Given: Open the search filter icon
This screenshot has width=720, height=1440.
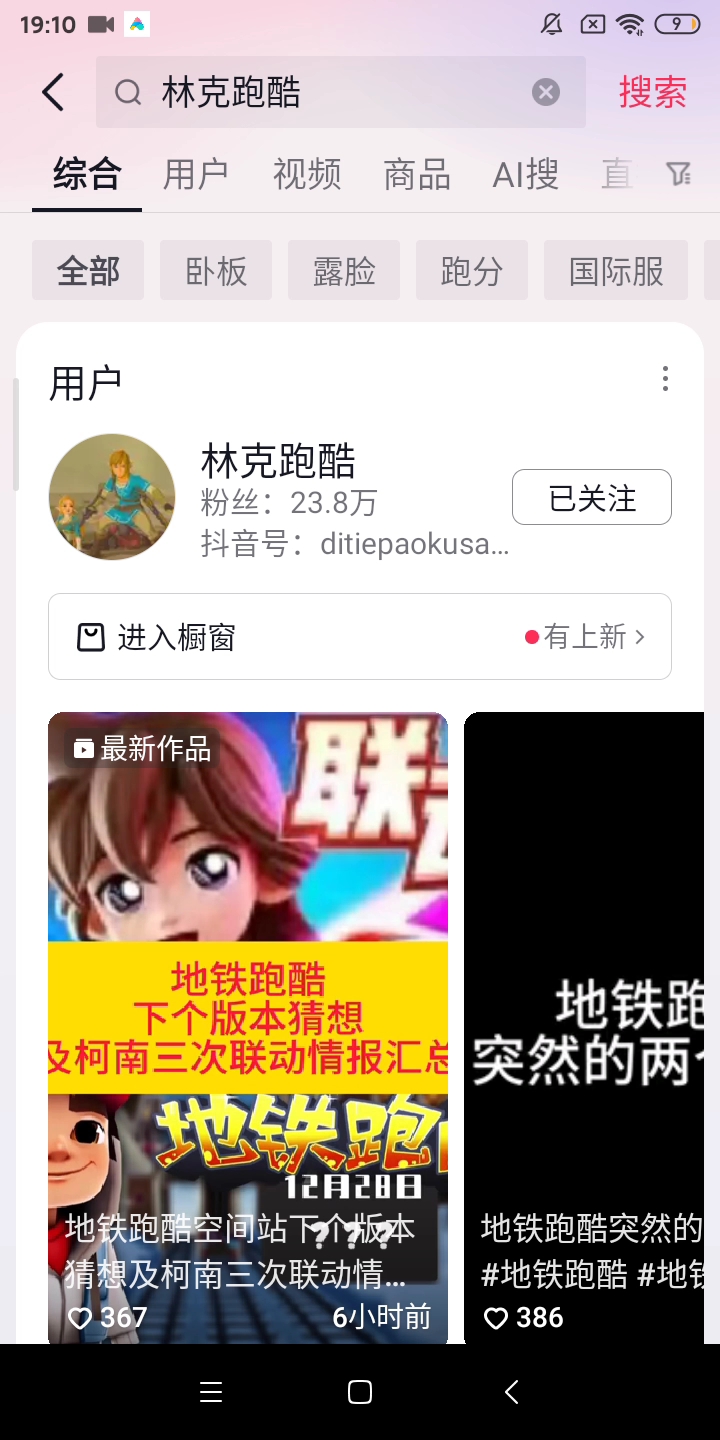Looking at the screenshot, I should (679, 174).
